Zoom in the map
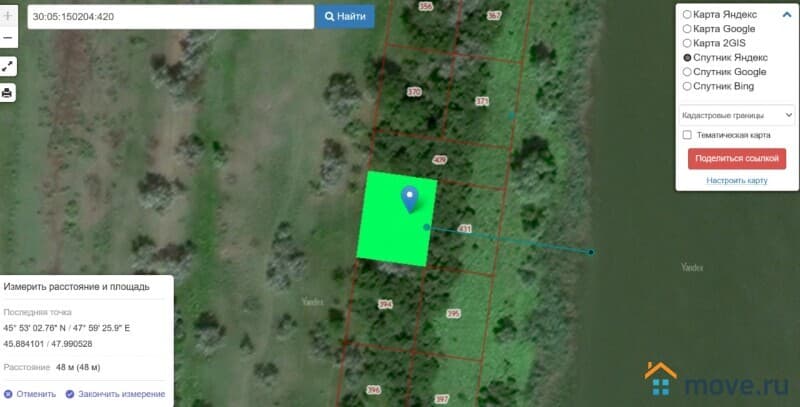Screen dimensions: 800x407 point(8,17)
